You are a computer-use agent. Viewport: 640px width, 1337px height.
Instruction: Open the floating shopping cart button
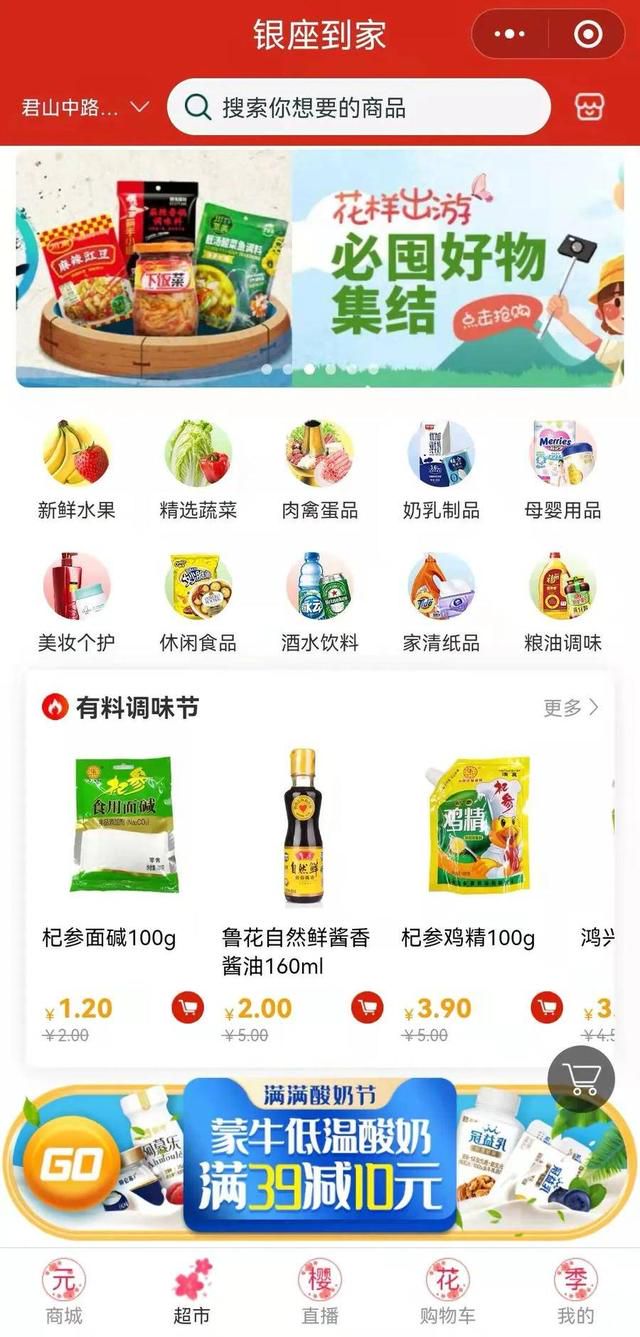[x=581, y=1079]
